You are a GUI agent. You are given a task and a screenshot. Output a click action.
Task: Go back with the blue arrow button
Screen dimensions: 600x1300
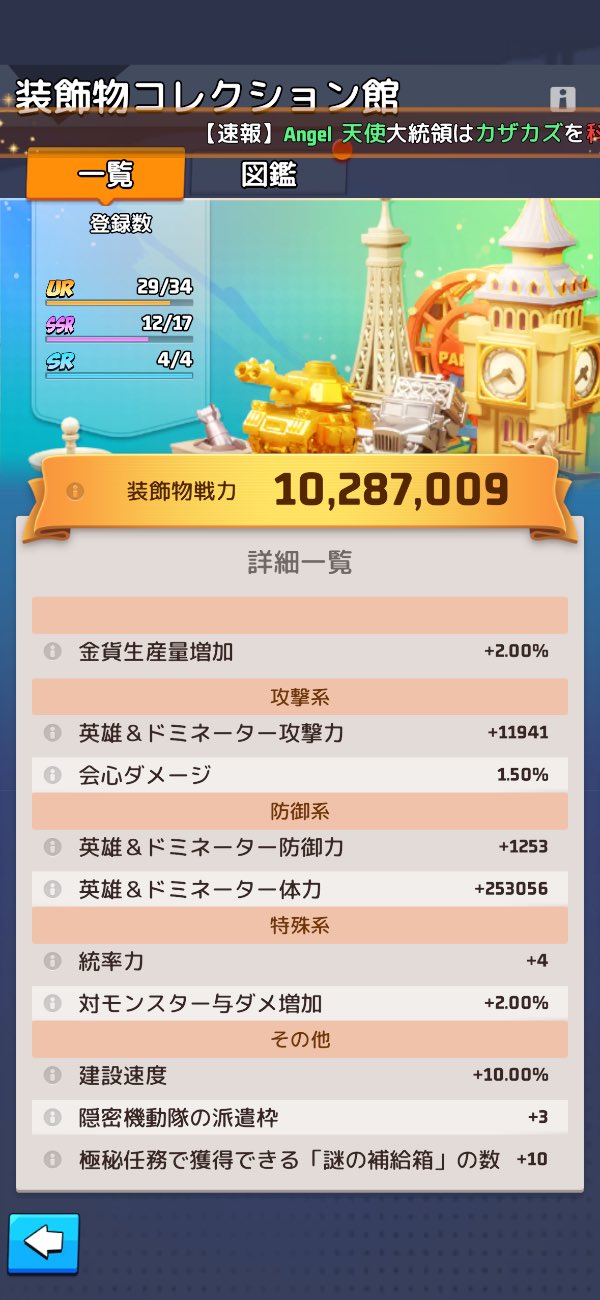tap(43, 1243)
